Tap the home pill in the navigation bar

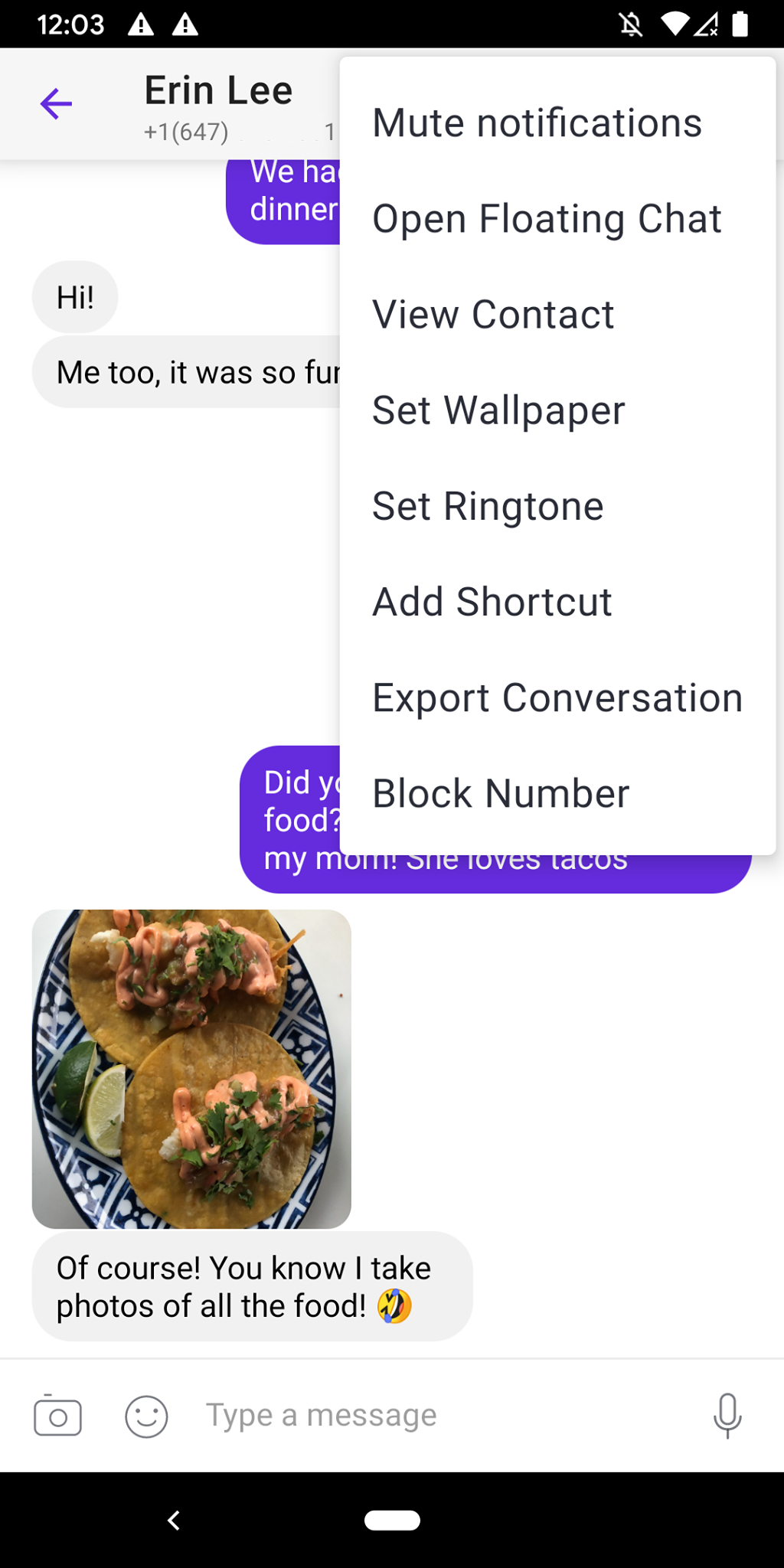pyautogui.click(x=392, y=1520)
